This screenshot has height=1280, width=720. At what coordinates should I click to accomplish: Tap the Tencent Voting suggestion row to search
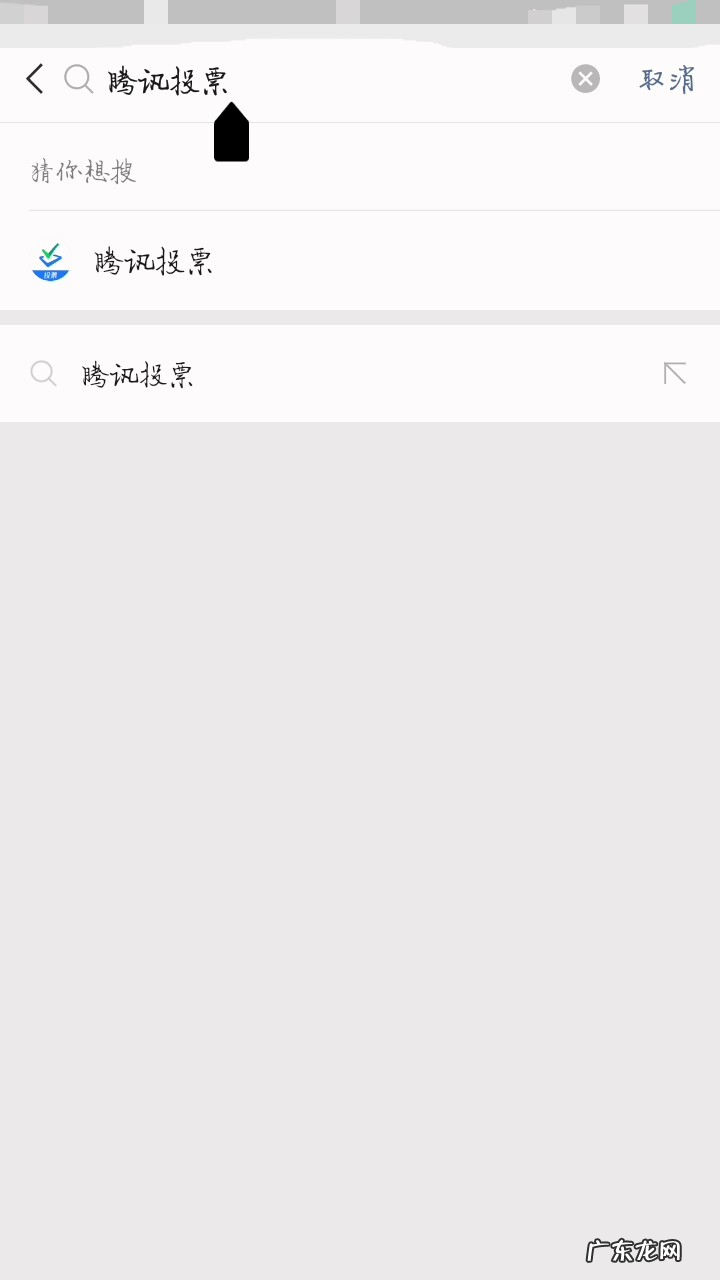coord(300,261)
